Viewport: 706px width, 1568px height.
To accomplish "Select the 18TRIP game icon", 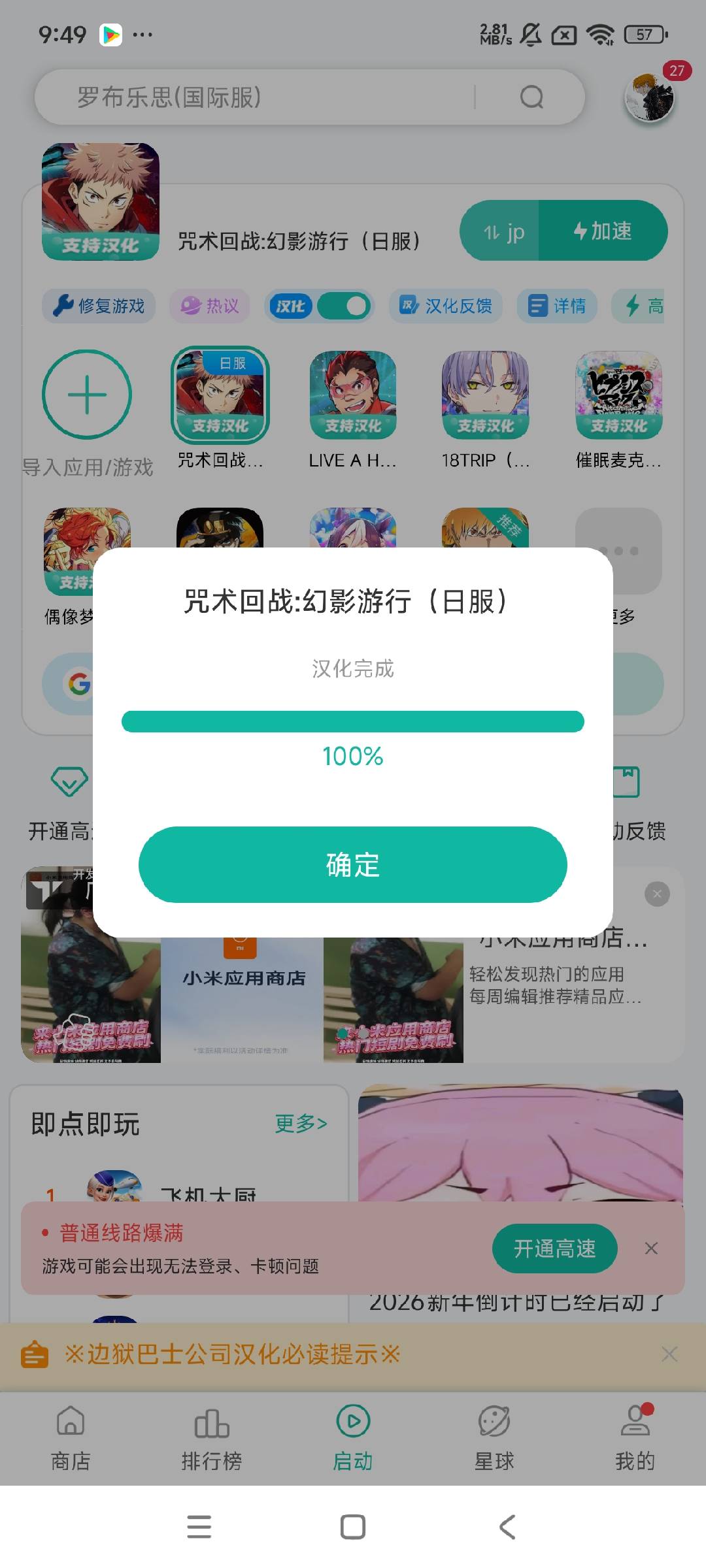I will click(485, 396).
